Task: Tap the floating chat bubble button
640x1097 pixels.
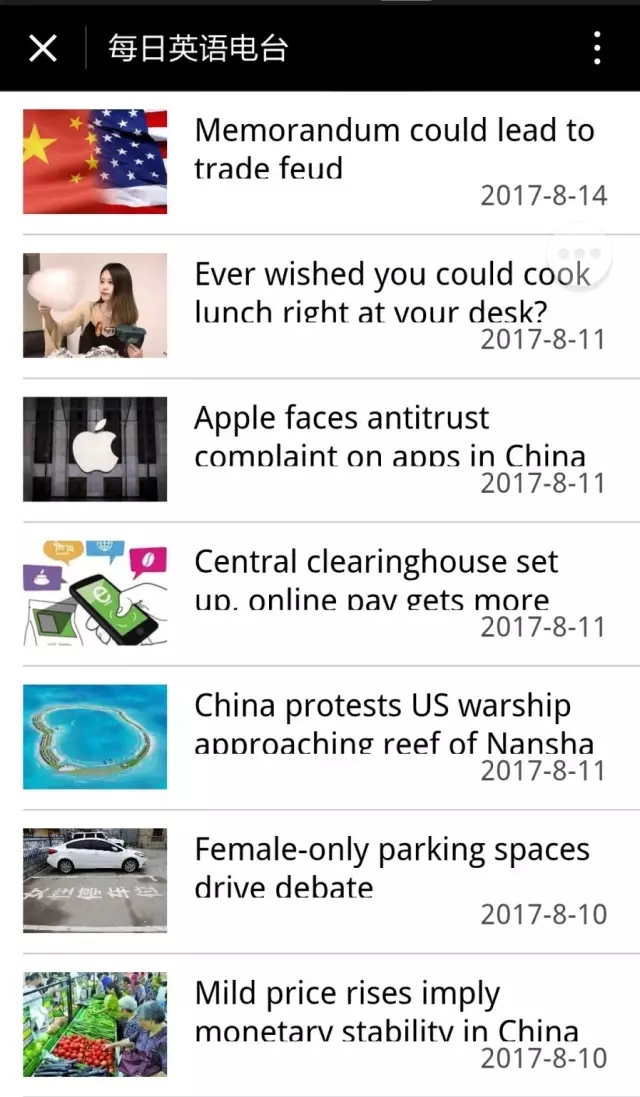Action: pyautogui.click(x=580, y=254)
